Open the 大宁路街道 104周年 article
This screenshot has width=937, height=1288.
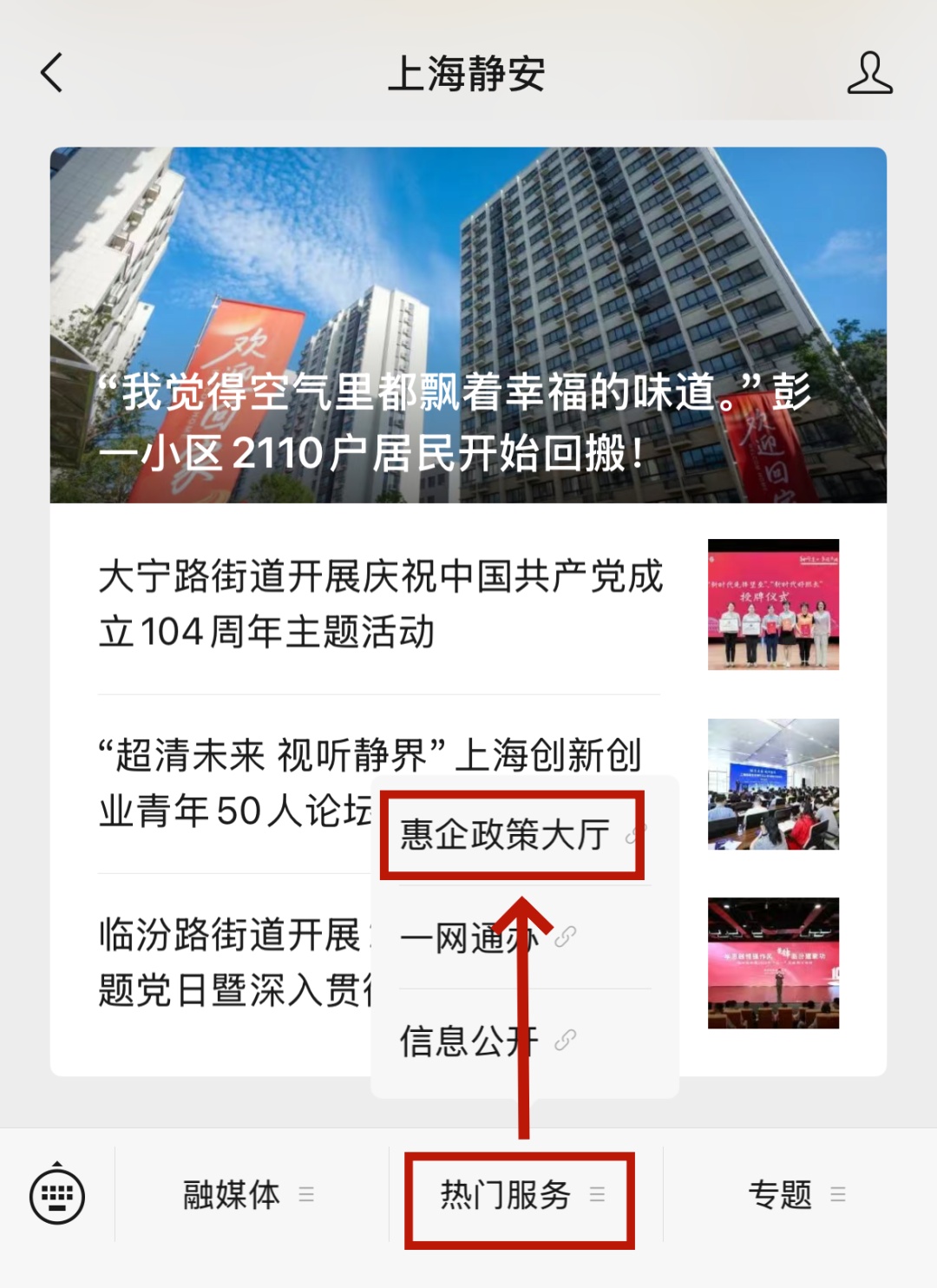click(x=380, y=605)
